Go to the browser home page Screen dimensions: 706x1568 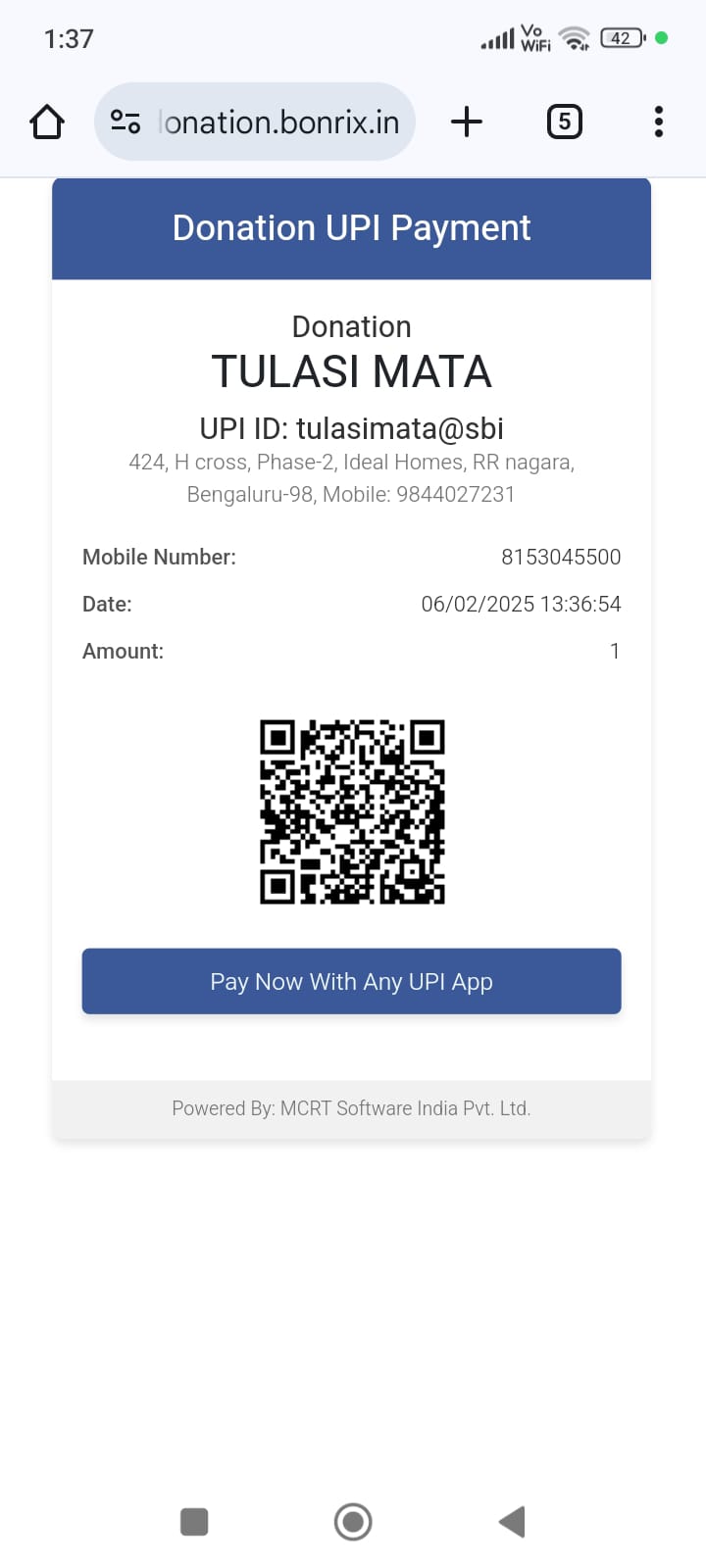tap(47, 122)
